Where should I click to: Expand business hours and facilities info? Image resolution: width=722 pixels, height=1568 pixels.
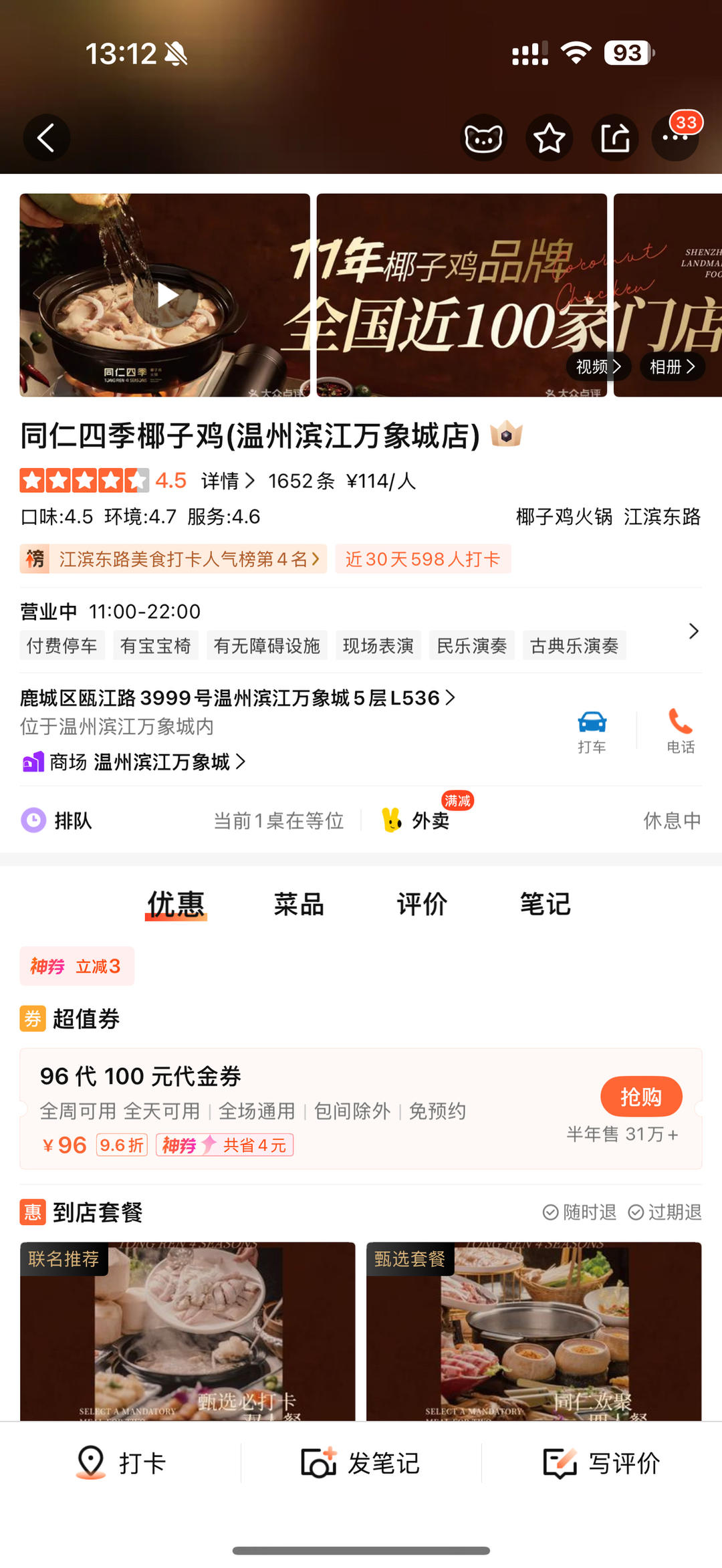[693, 631]
